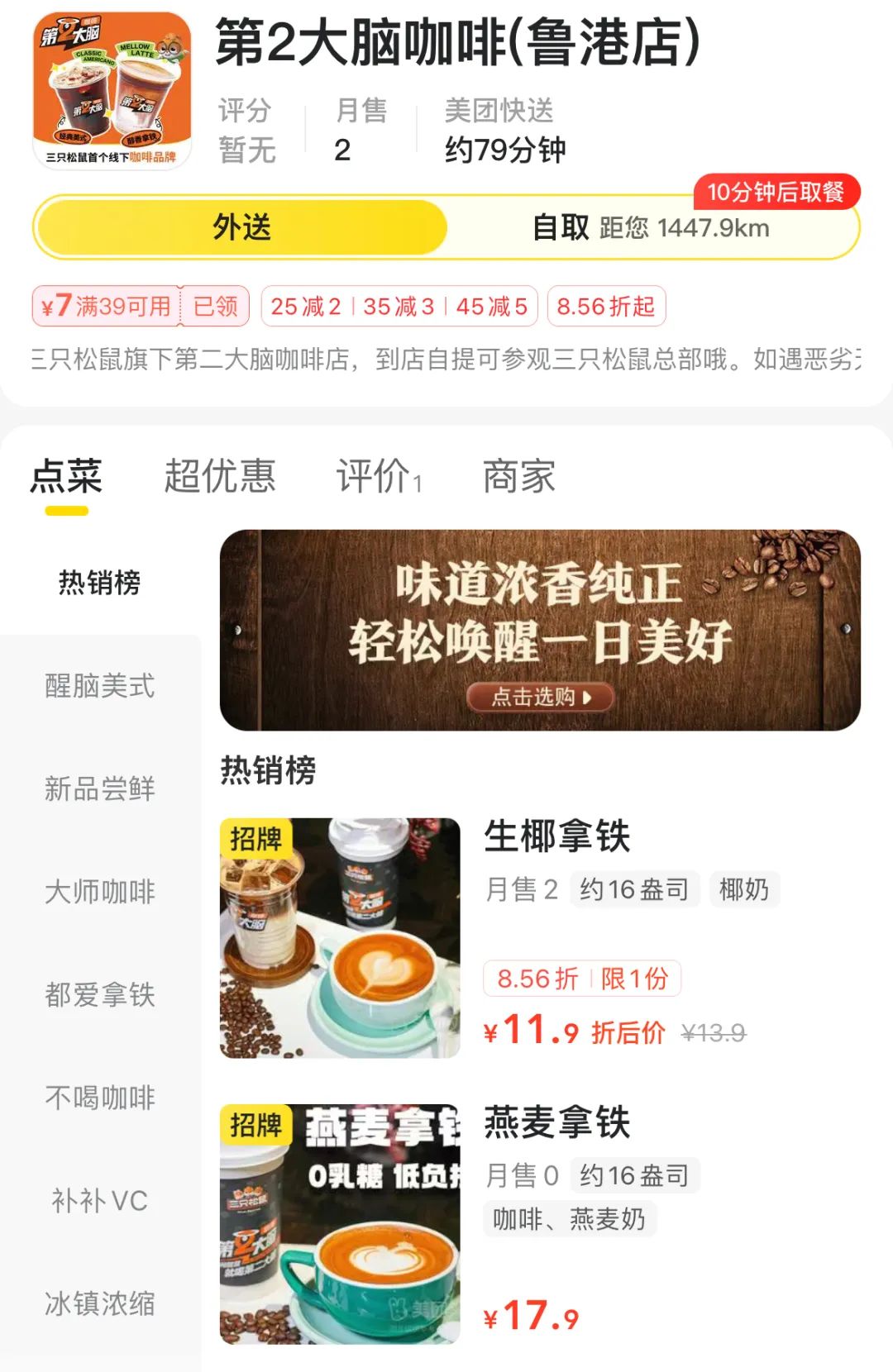Open the 补补VC category
The height and width of the screenshot is (1372, 893).
coord(99,1200)
